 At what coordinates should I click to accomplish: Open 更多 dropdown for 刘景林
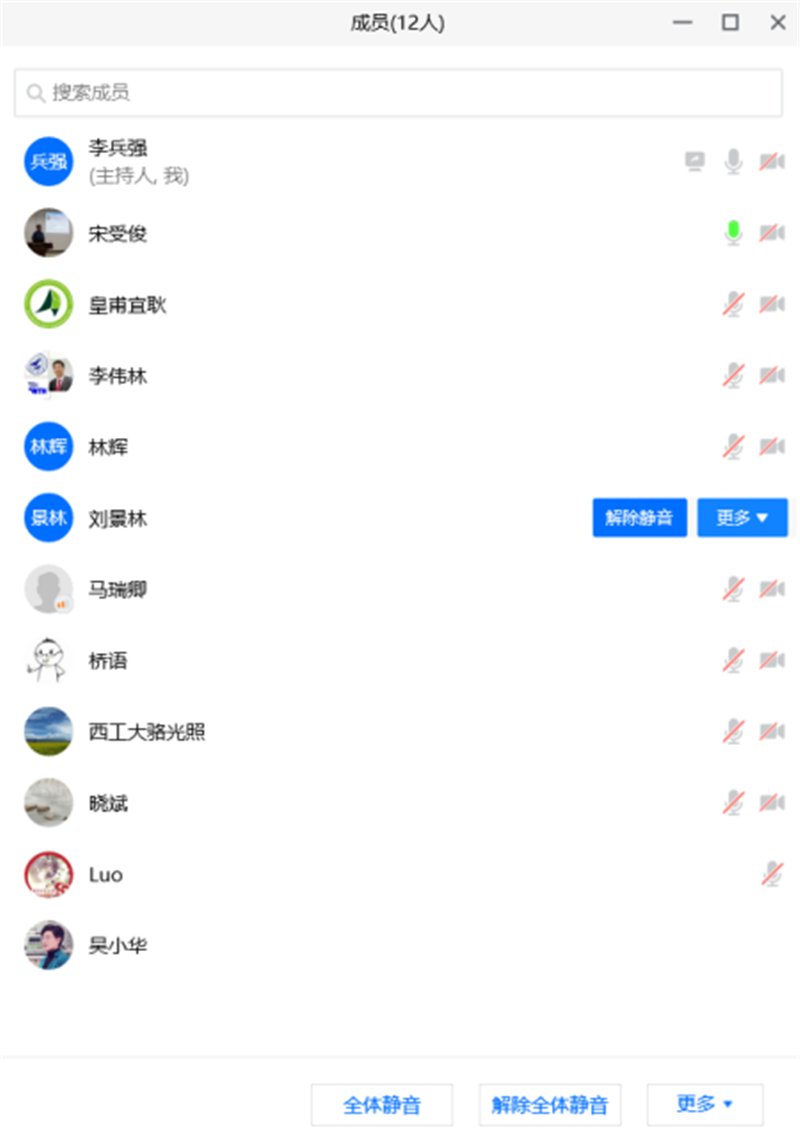(x=742, y=518)
